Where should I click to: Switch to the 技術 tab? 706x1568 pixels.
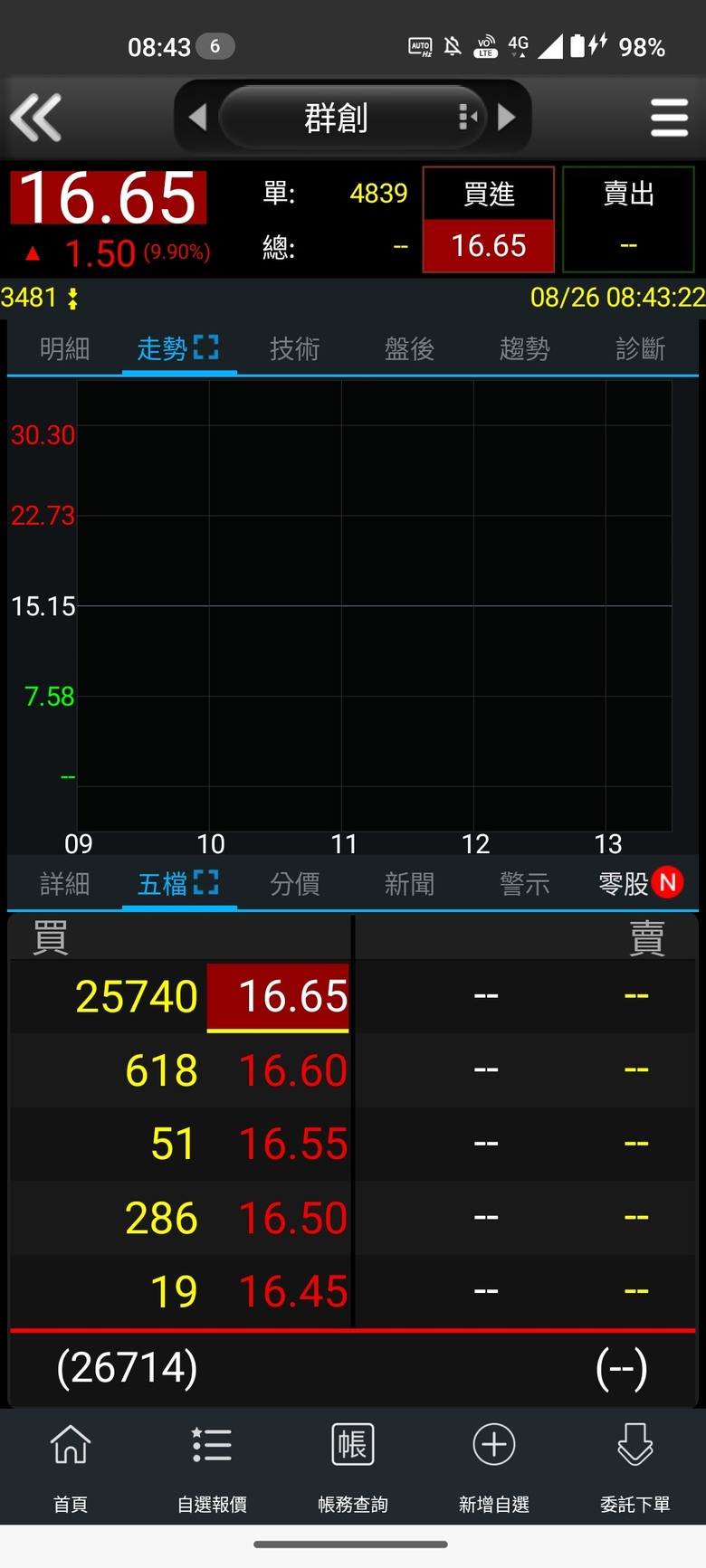294,349
